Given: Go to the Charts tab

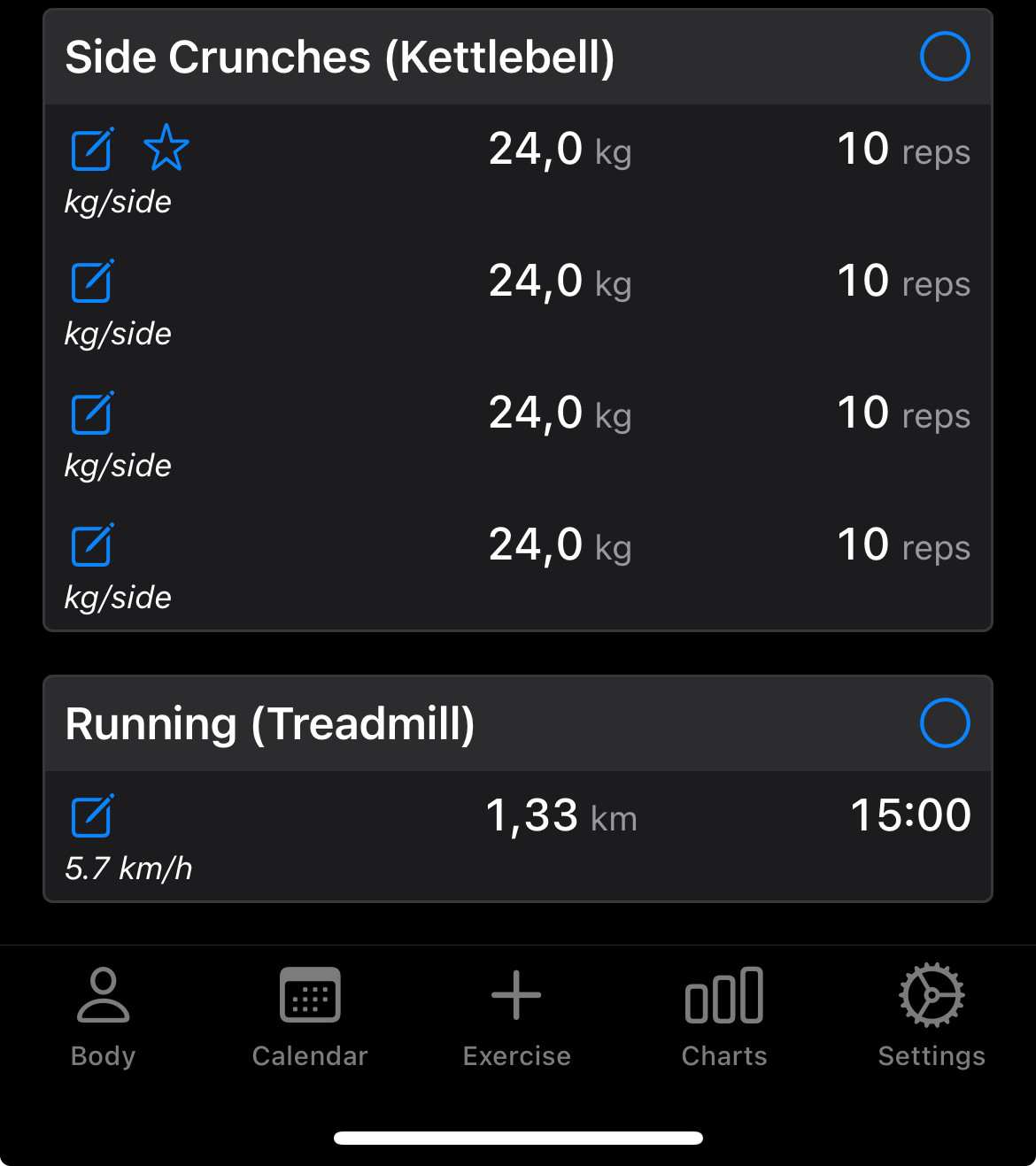Looking at the screenshot, I should [724, 1017].
